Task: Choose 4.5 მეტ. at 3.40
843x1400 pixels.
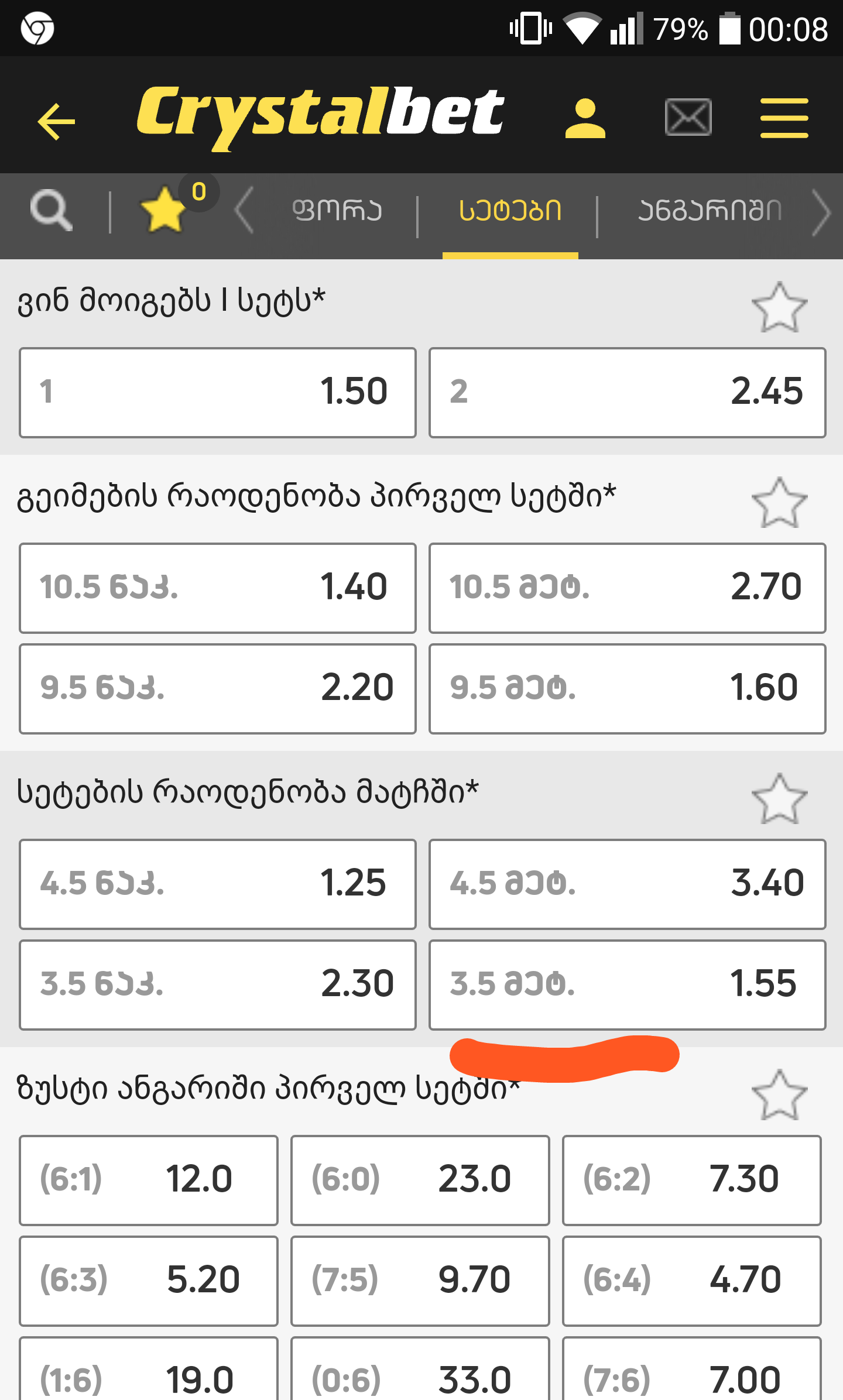Action: [x=627, y=884]
